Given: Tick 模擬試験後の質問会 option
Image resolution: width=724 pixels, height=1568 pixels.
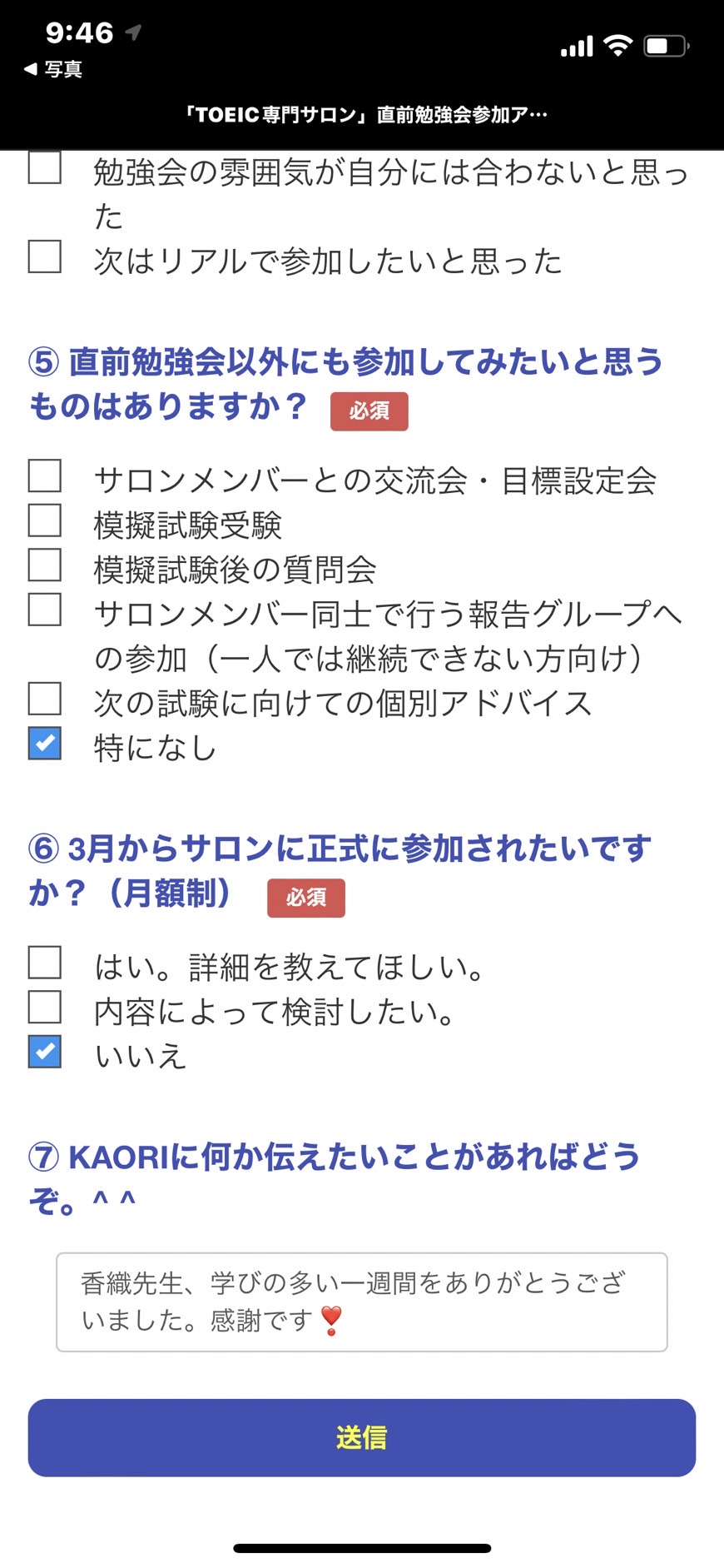Looking at the screenshot, I should [45, 565].
